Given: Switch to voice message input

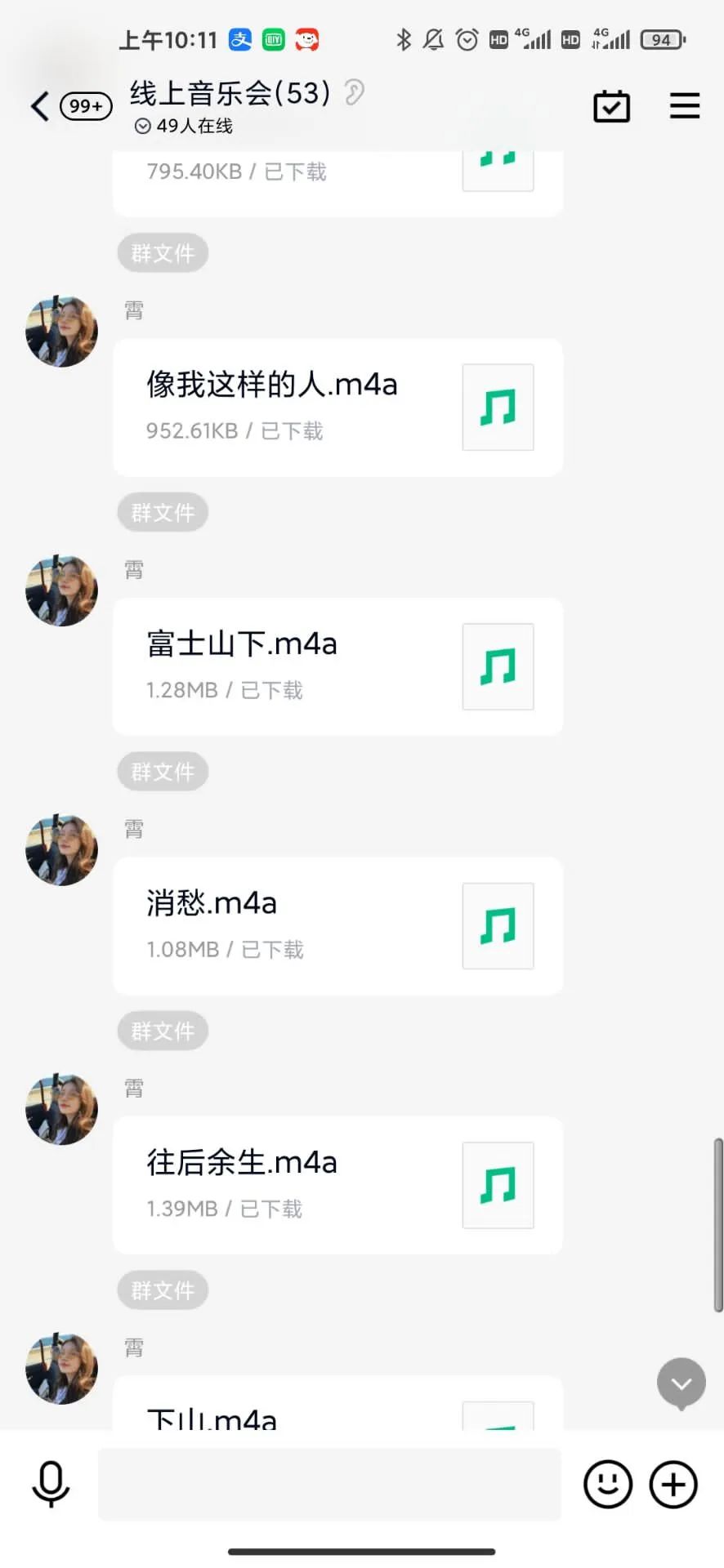Looking at the screenshot, I should pos(51,1483).
